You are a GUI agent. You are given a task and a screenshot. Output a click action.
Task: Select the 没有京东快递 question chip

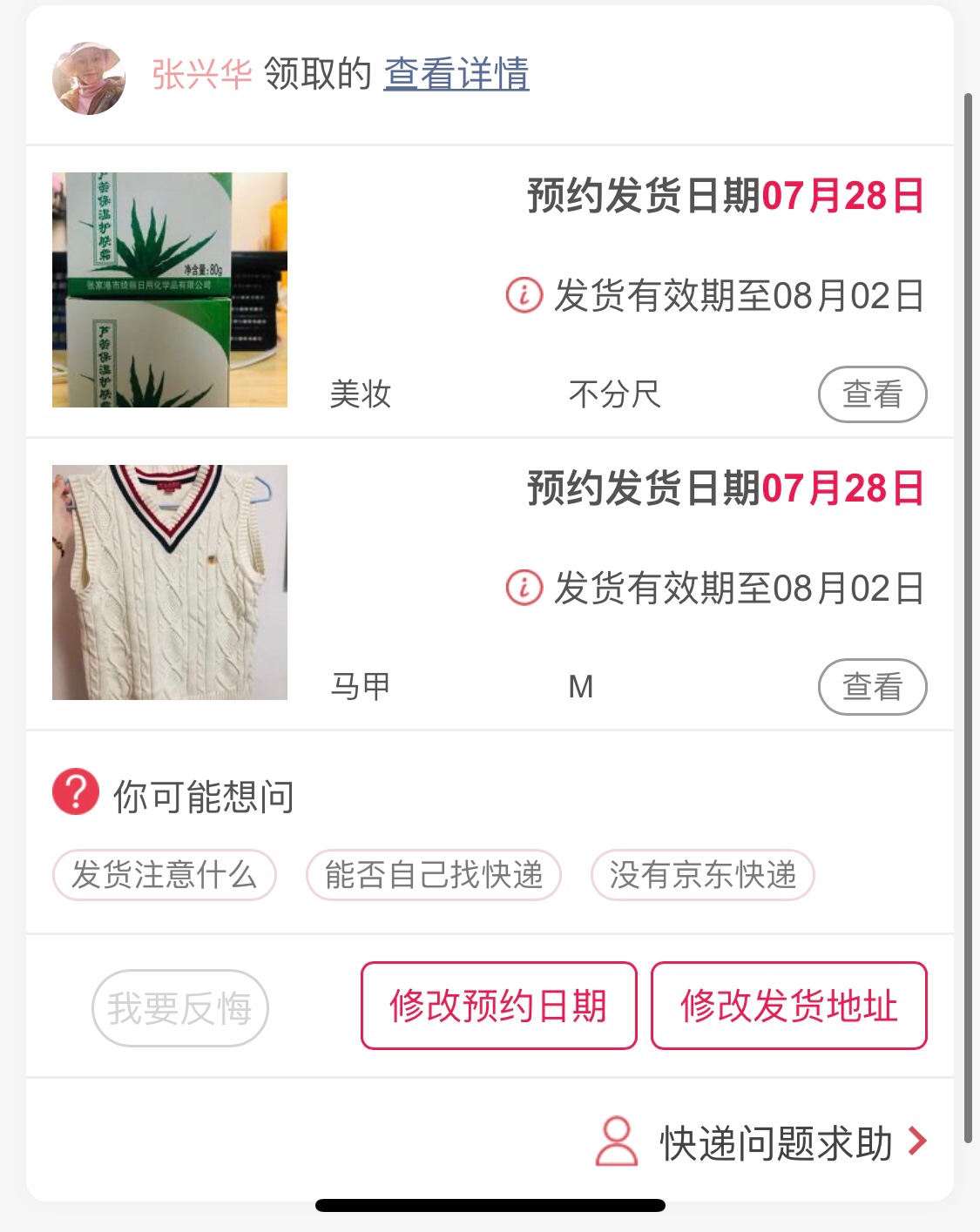(x=703, y=875)
